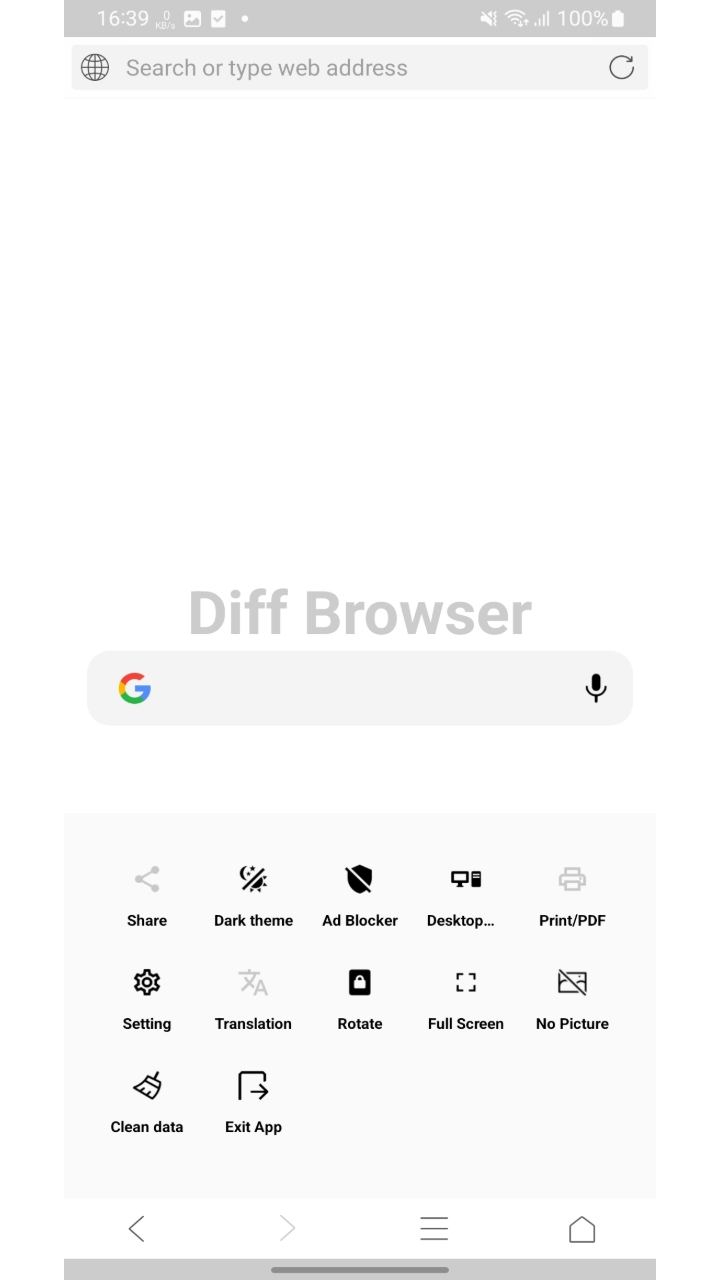720x1280 pixels.
Task: Turn on No Picture mode
Action: (572, 998)
